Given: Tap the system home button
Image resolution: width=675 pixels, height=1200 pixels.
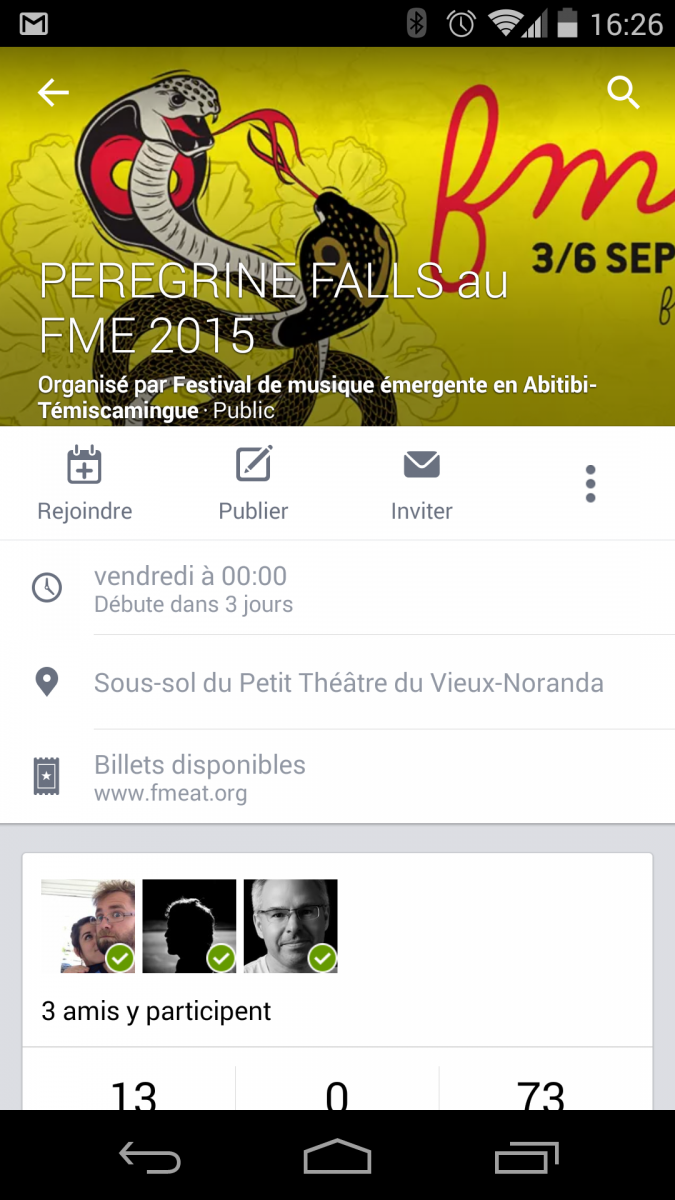Looking at the screenshot, I should pos(337,1157).
